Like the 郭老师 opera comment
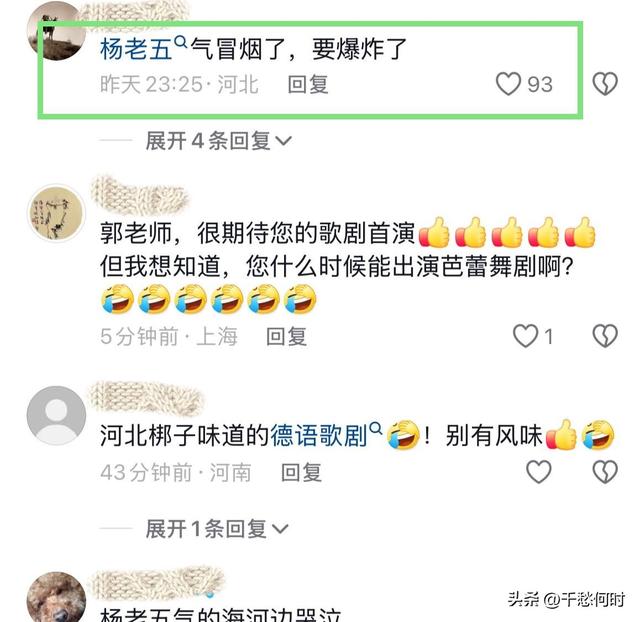 coord(526,336)
